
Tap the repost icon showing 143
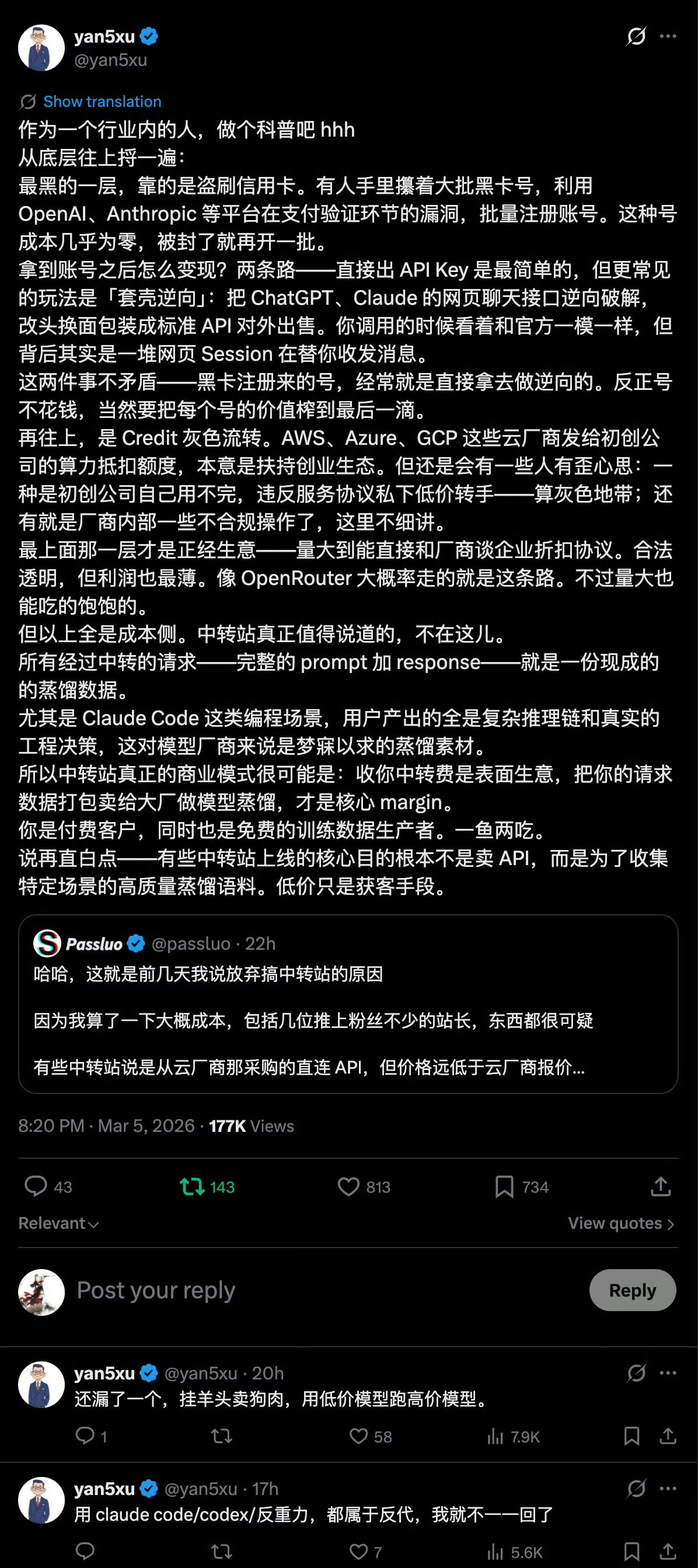click(192, 1186)
